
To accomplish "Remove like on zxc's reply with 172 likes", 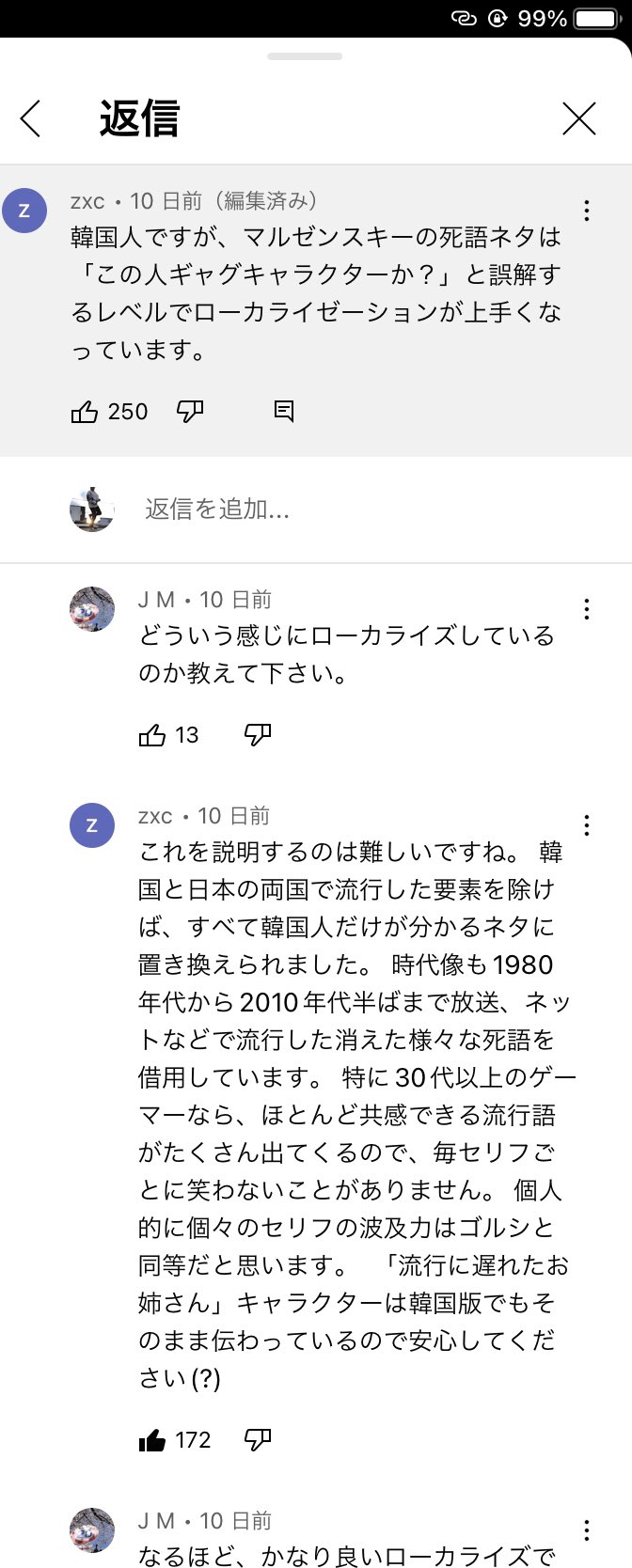I will pyautogui.click(x=152, y=1440).
